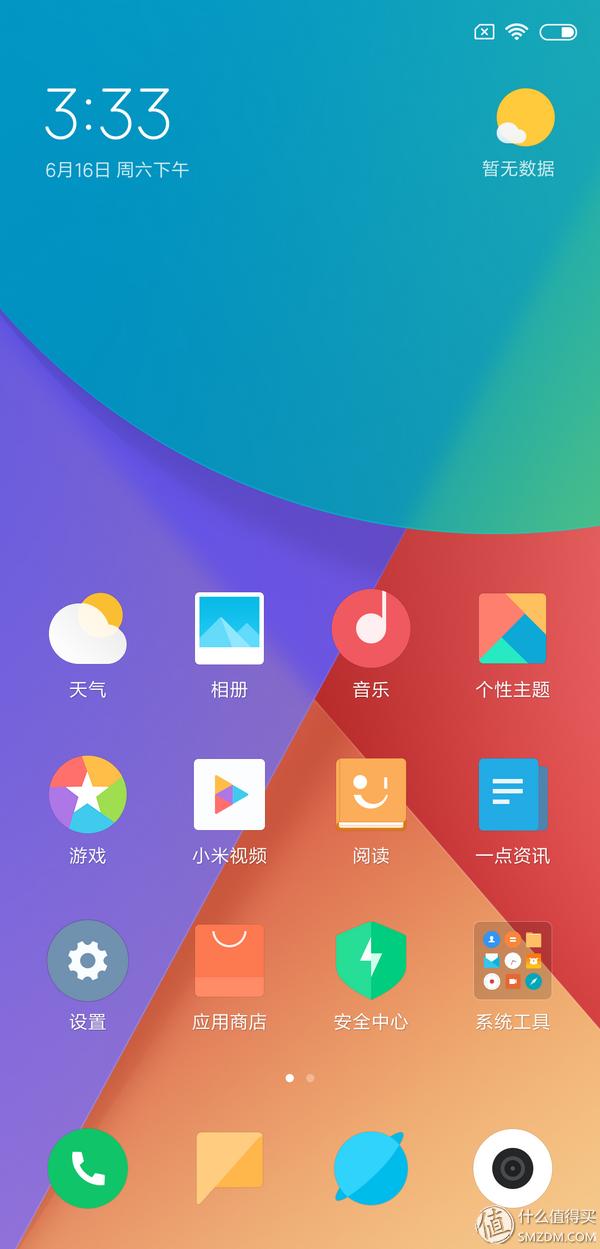Viewport: 600px width, 1249px height.
Task: Launch the blue planet browser app
Action: (x=371, y=1168)
